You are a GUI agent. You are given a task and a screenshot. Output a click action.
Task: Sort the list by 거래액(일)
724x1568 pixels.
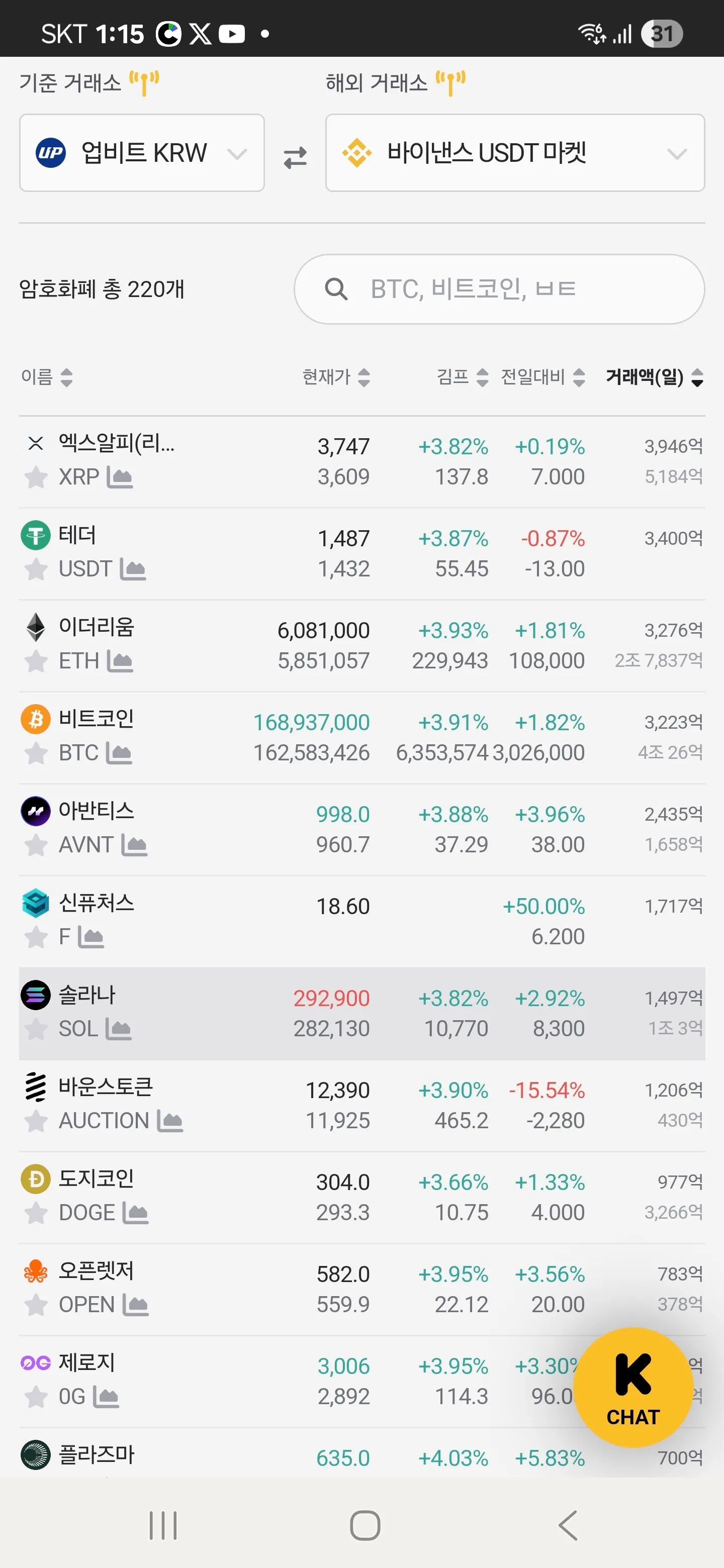tap(654, 377)
